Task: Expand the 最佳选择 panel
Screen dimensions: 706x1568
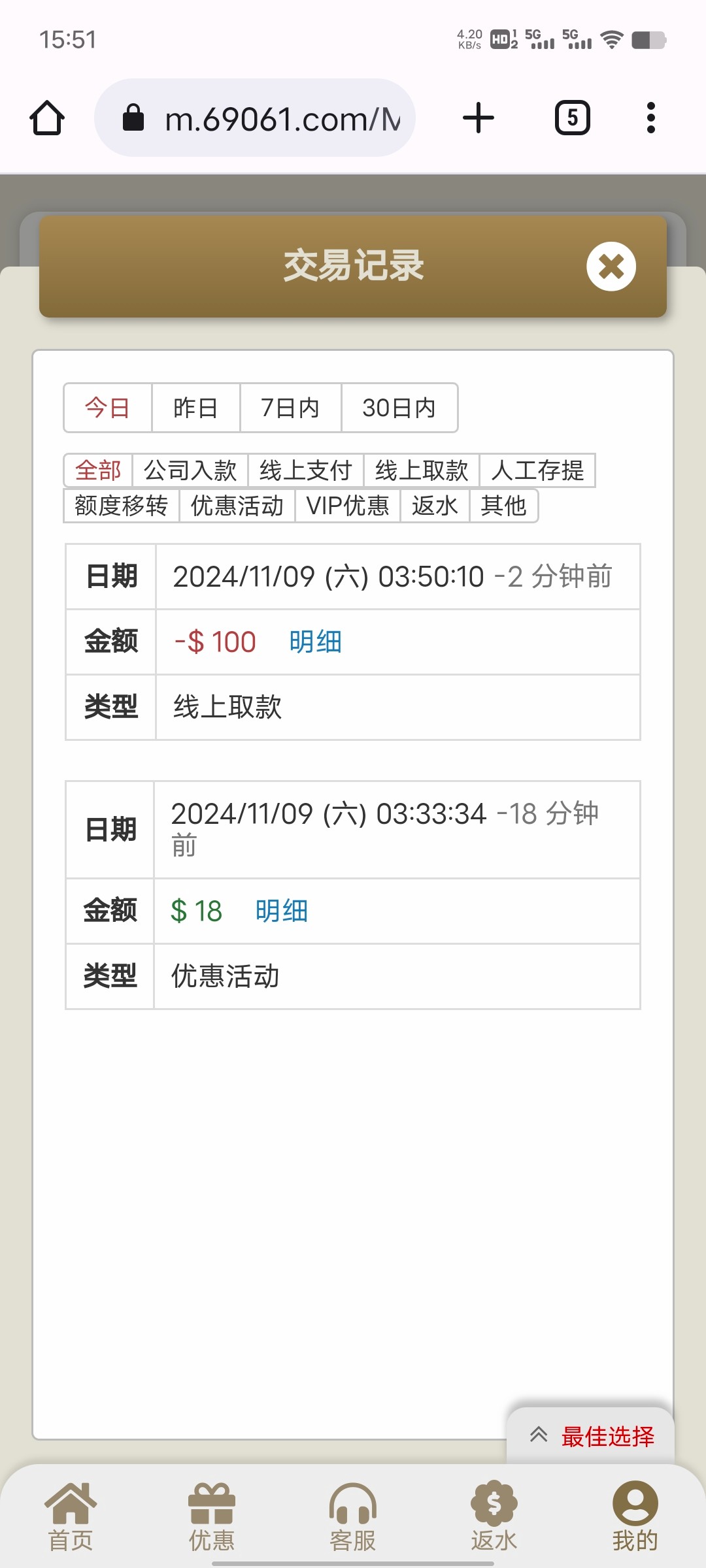Action: point(592,1436)
